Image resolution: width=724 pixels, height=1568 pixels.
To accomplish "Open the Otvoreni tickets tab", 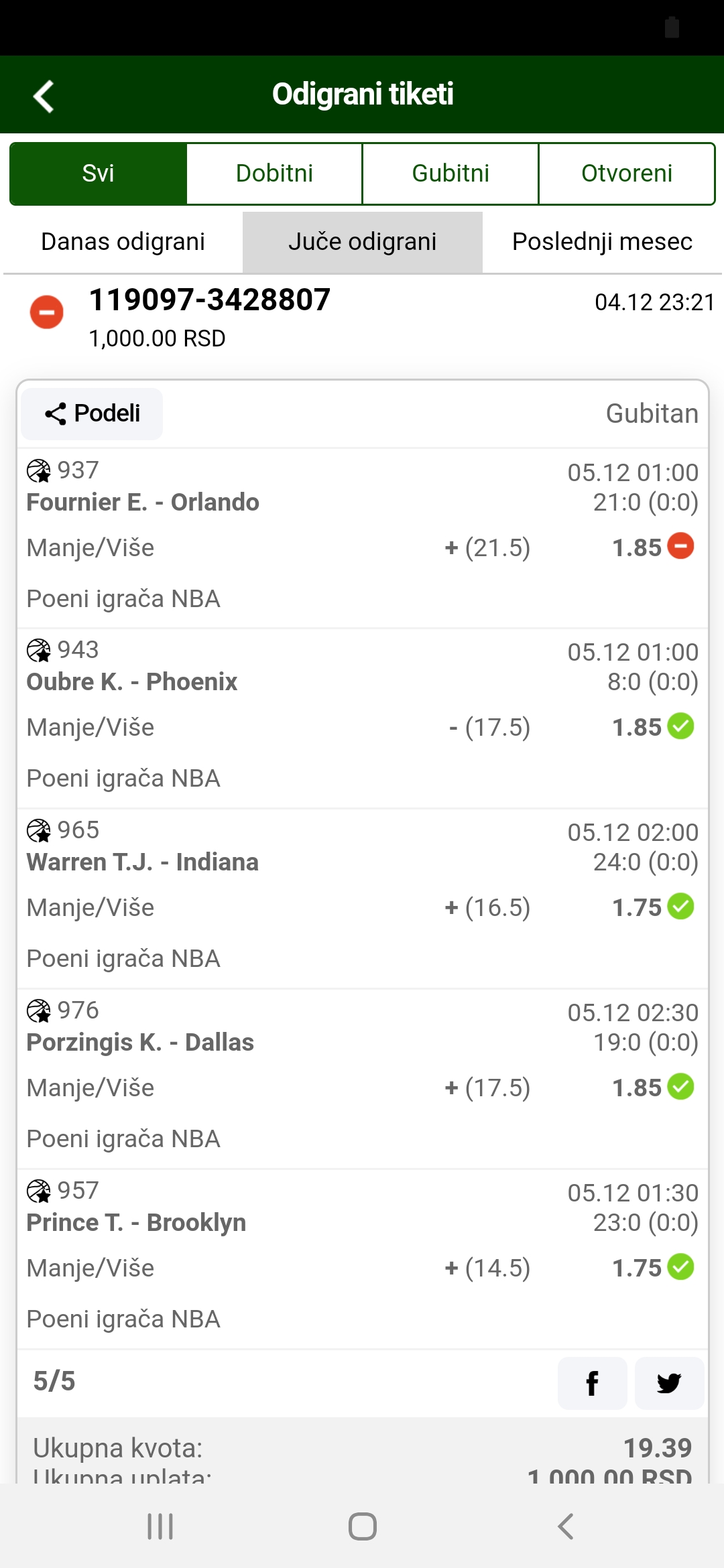I will click(627, 174).
